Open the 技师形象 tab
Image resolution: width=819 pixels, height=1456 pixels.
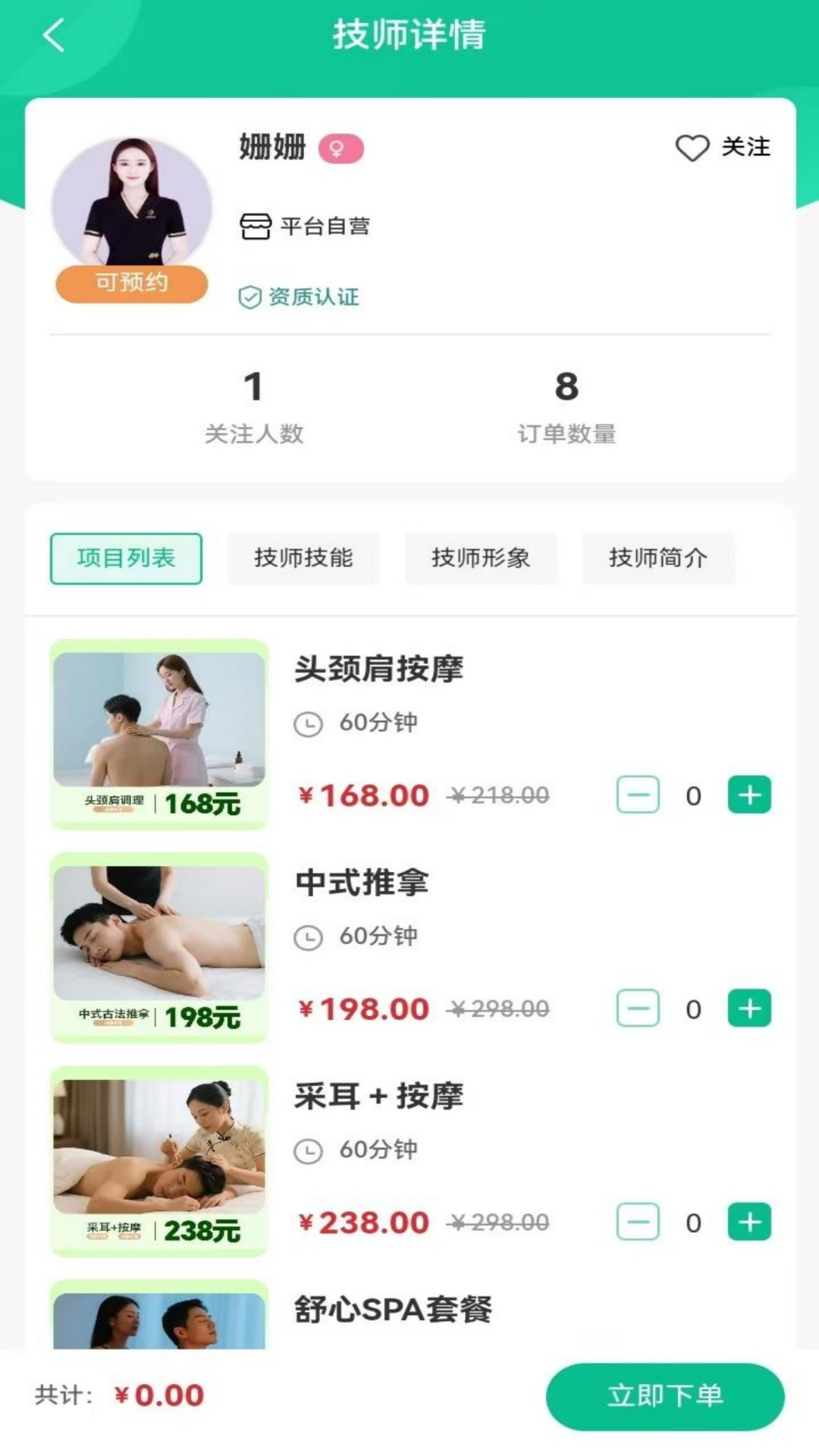pyautogui.click(x=482, y=558)
